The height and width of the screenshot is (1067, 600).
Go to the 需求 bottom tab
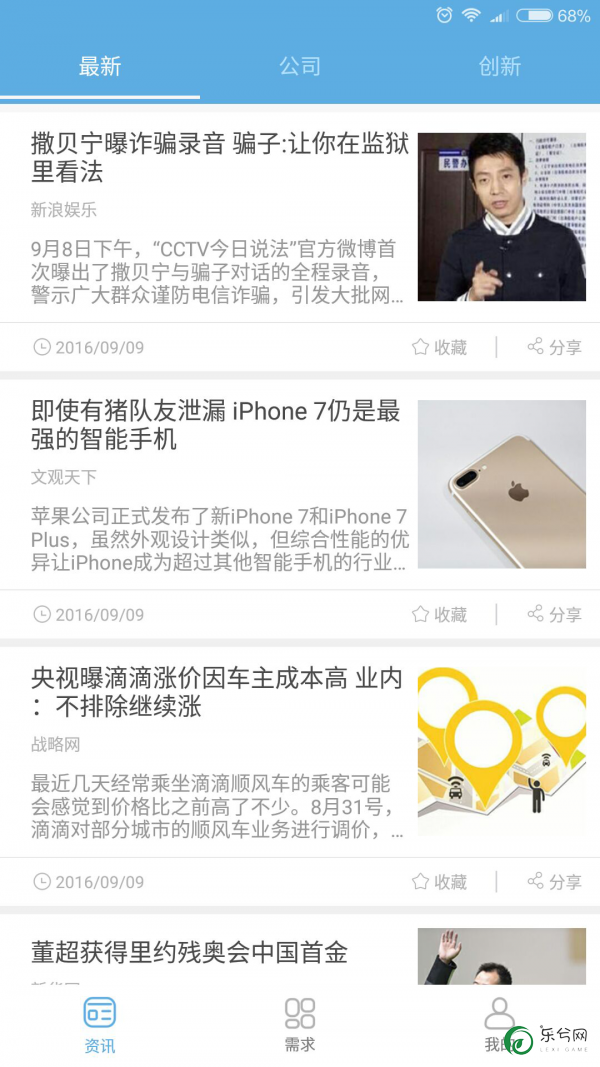point(299,1025)
